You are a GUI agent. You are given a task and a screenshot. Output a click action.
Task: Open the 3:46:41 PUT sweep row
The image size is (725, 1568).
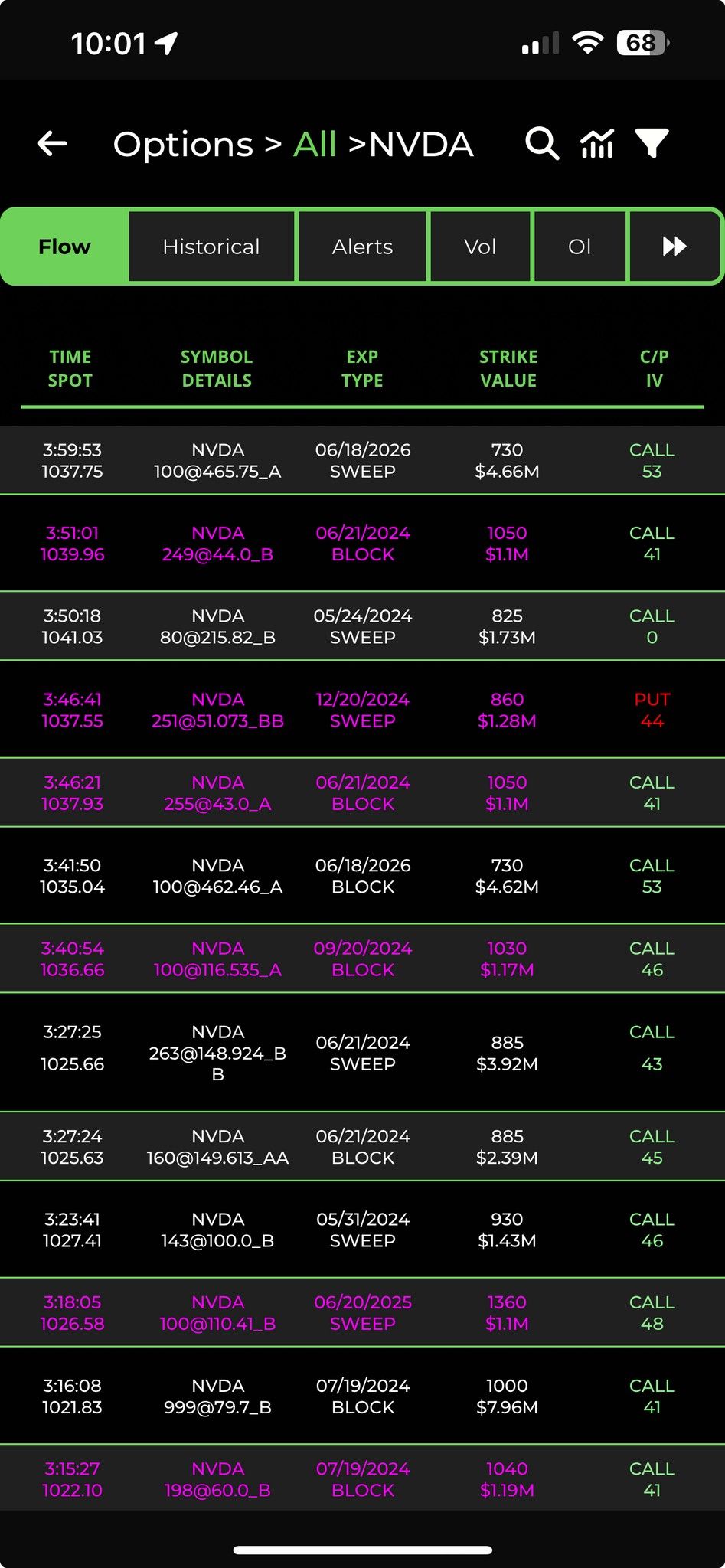[362, 710]
